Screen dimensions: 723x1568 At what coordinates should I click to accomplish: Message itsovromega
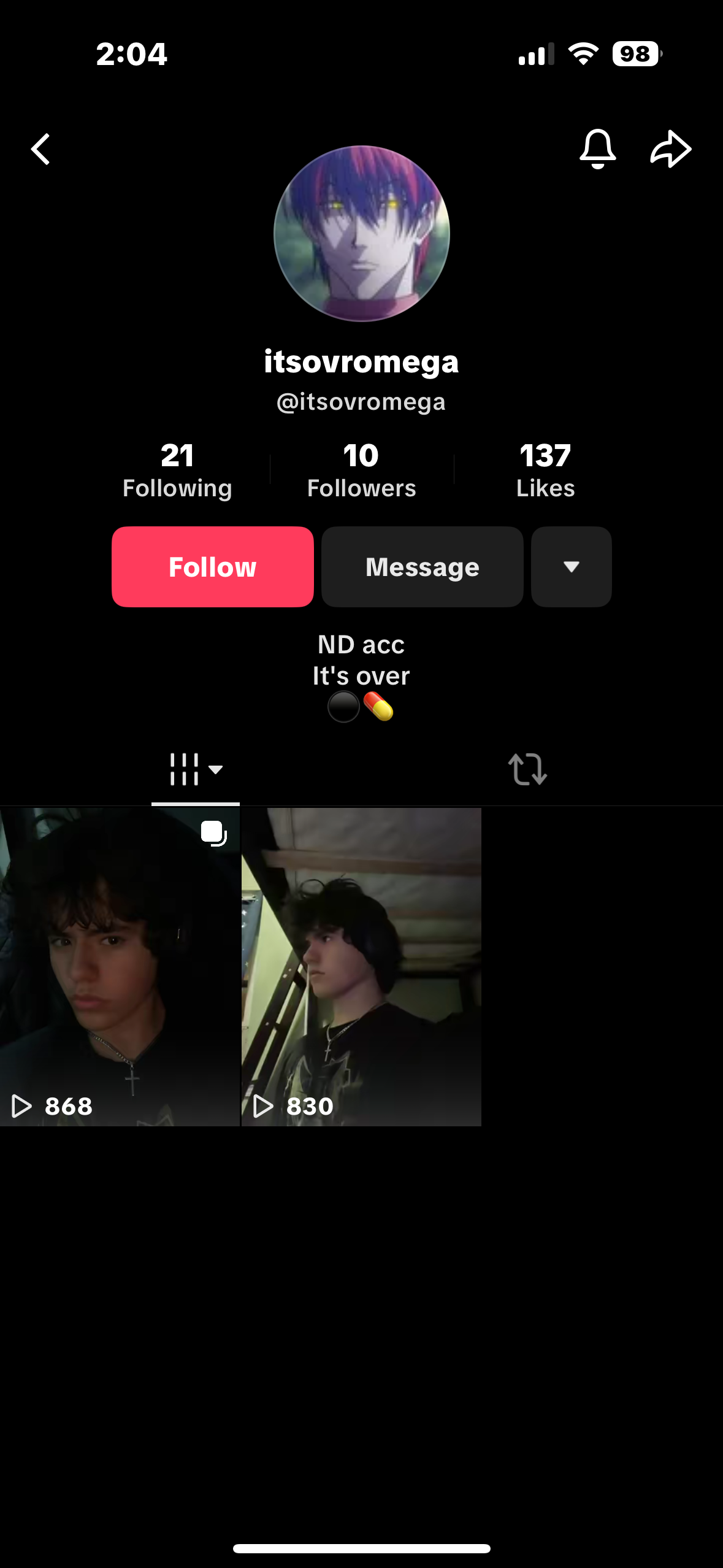pyautogui.click(x=422, y=567)
